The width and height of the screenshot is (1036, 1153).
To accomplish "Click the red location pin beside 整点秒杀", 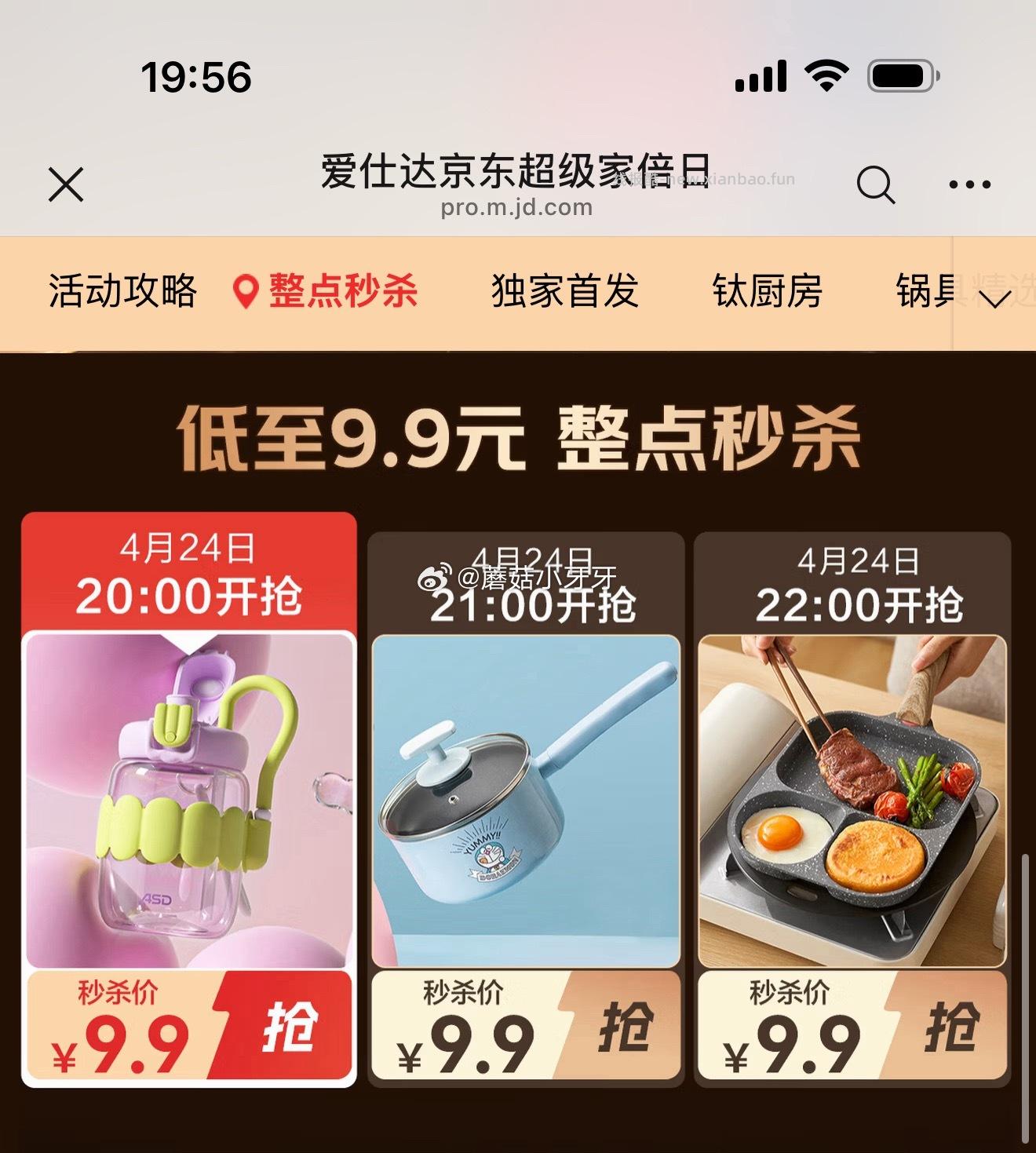I will coord(246,291).
